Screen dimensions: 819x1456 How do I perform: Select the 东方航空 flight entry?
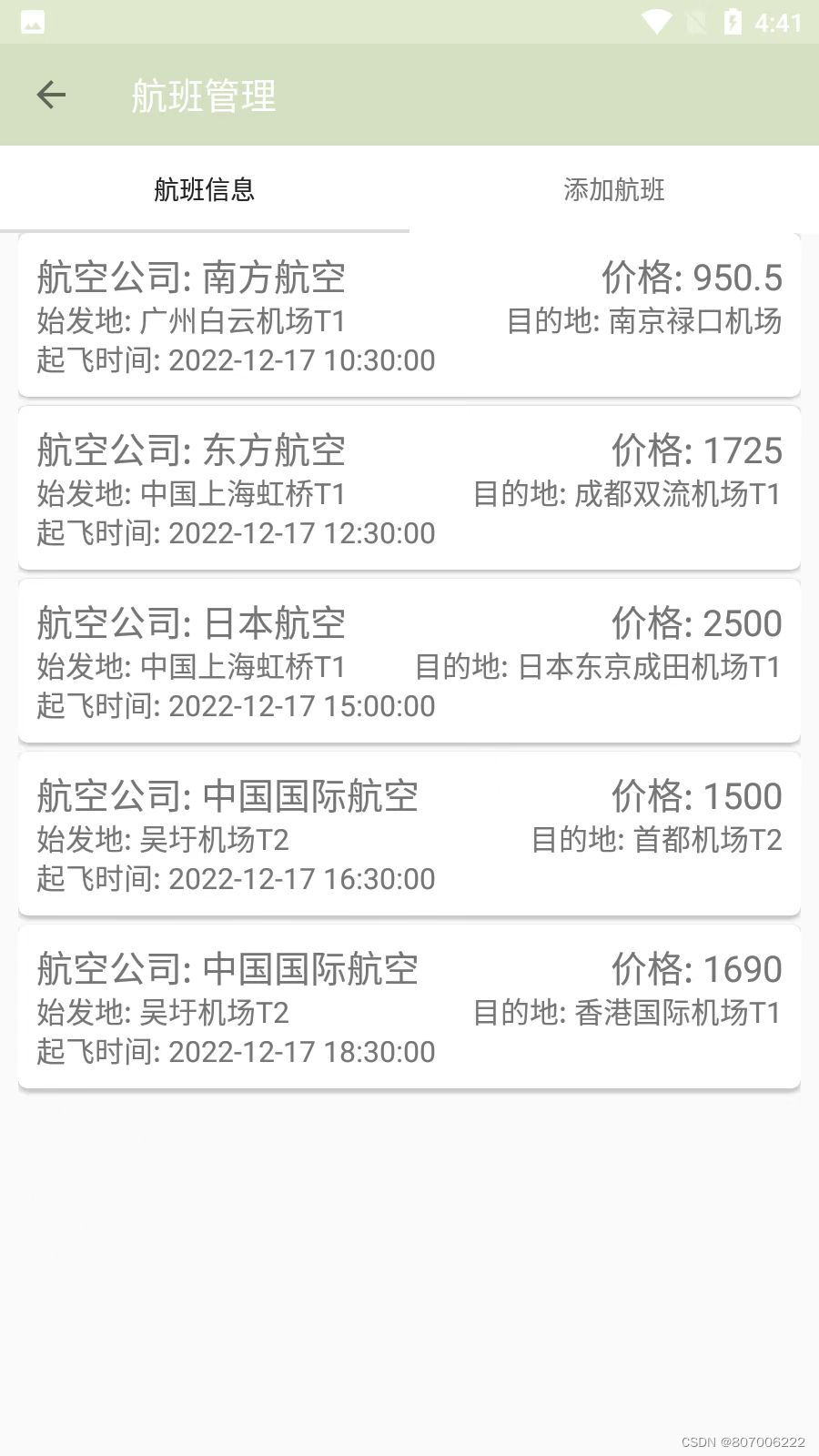pyautogui.click(x=409, y=490)
